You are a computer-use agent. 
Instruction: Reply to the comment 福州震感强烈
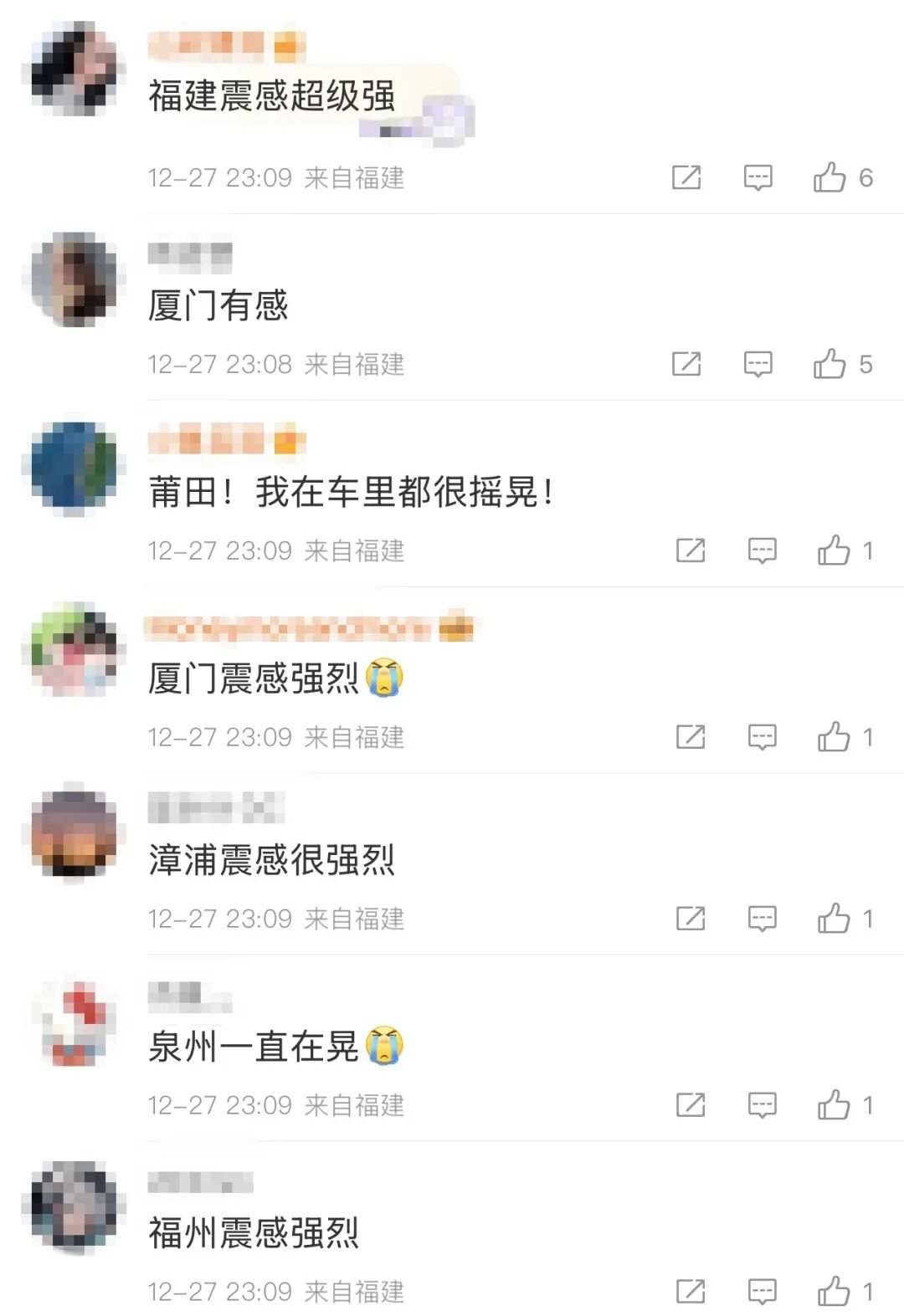(763, 1292)
